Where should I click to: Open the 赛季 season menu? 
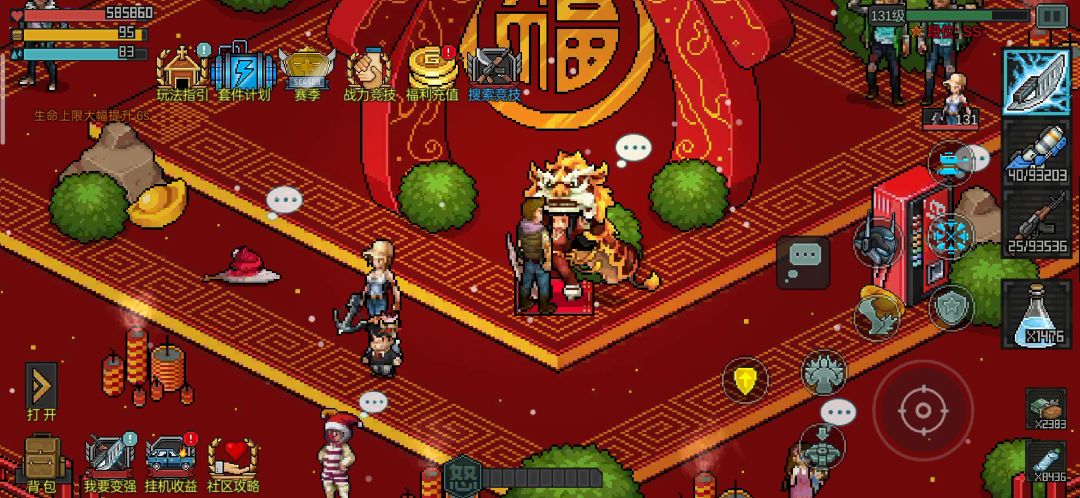(307, 70)
